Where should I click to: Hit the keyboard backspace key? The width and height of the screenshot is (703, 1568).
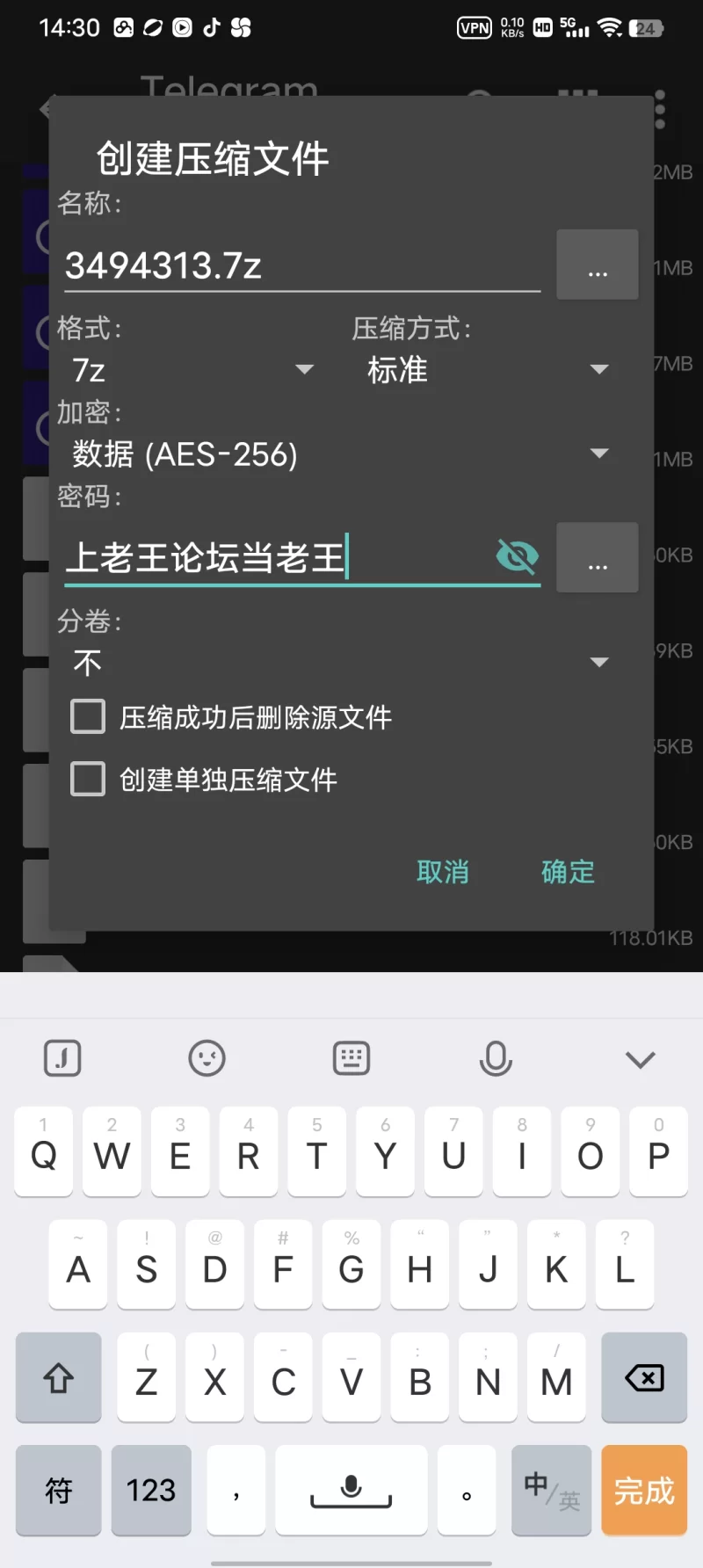pyautogui.click(x=644, y=1378)
